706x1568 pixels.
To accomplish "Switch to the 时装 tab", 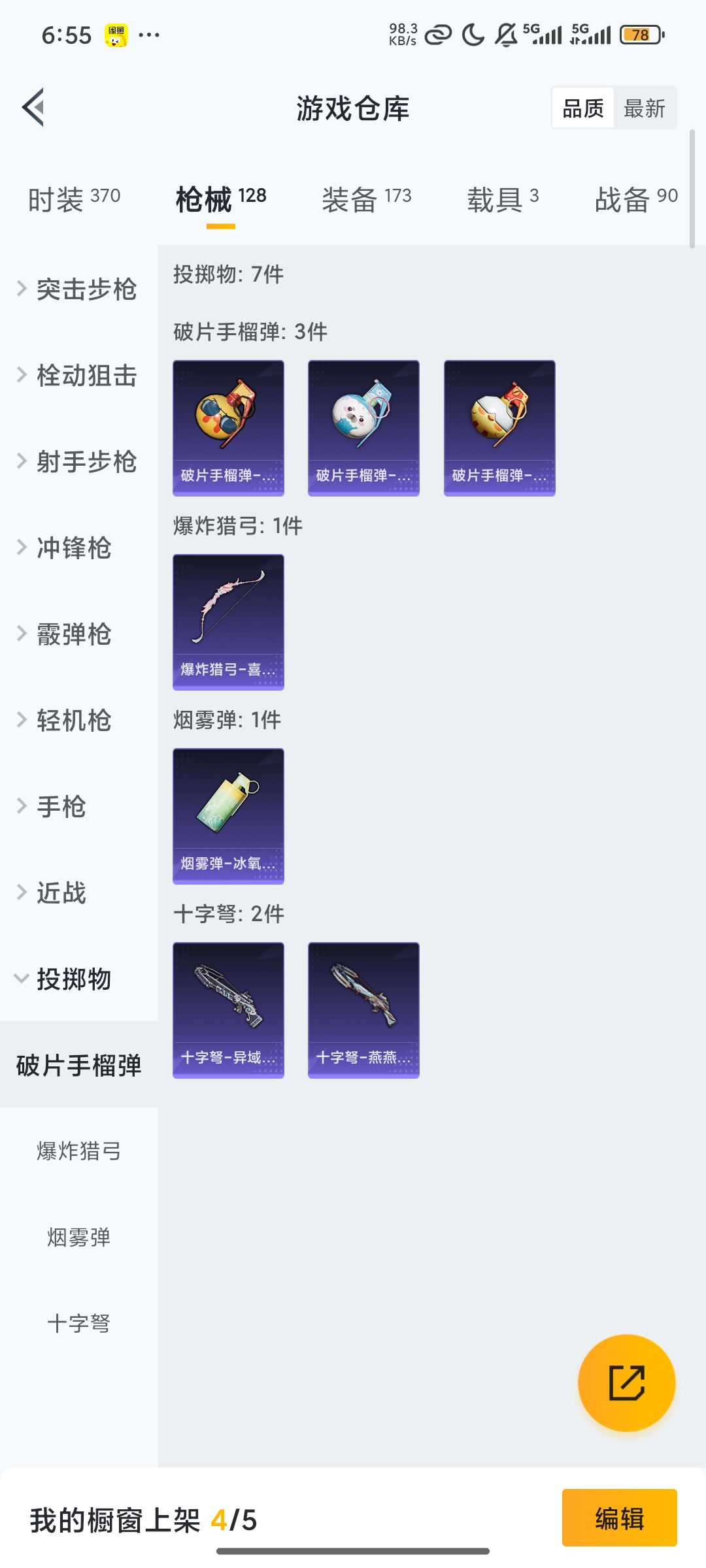I will [74, 199].
